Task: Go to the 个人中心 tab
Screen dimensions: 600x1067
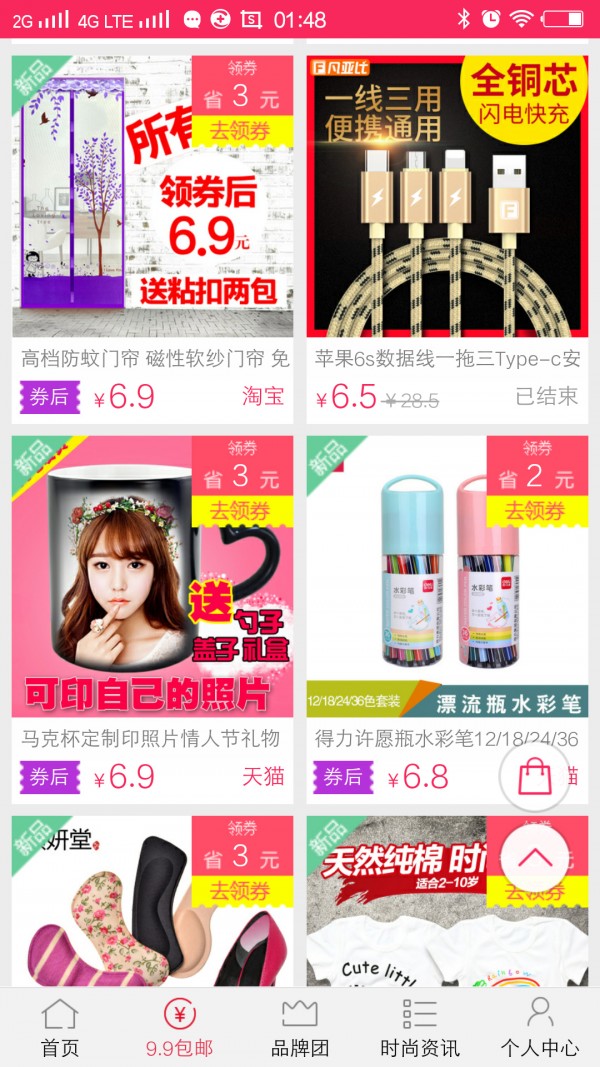Action: coord(540,1027)
